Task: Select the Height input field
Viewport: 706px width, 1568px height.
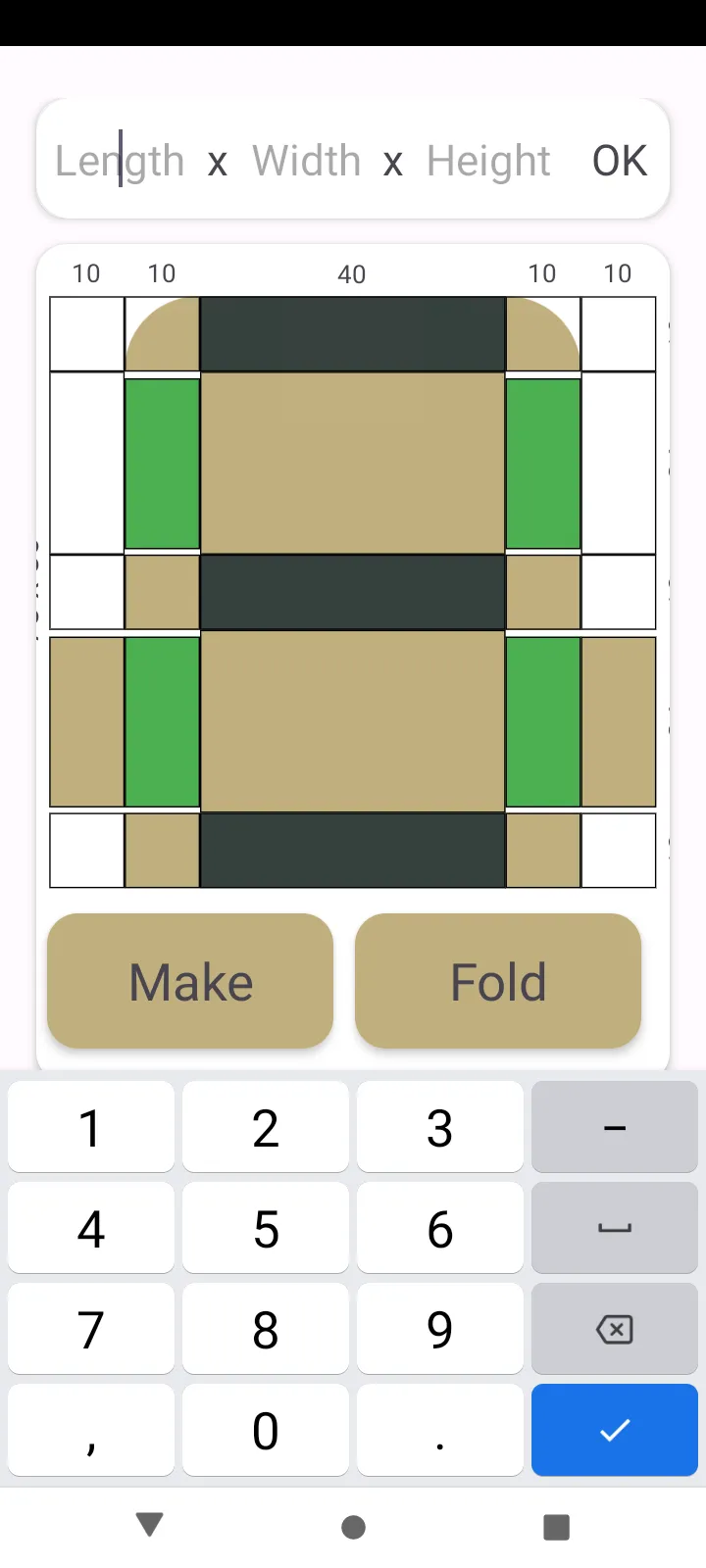Action: [x=488, y=161]
